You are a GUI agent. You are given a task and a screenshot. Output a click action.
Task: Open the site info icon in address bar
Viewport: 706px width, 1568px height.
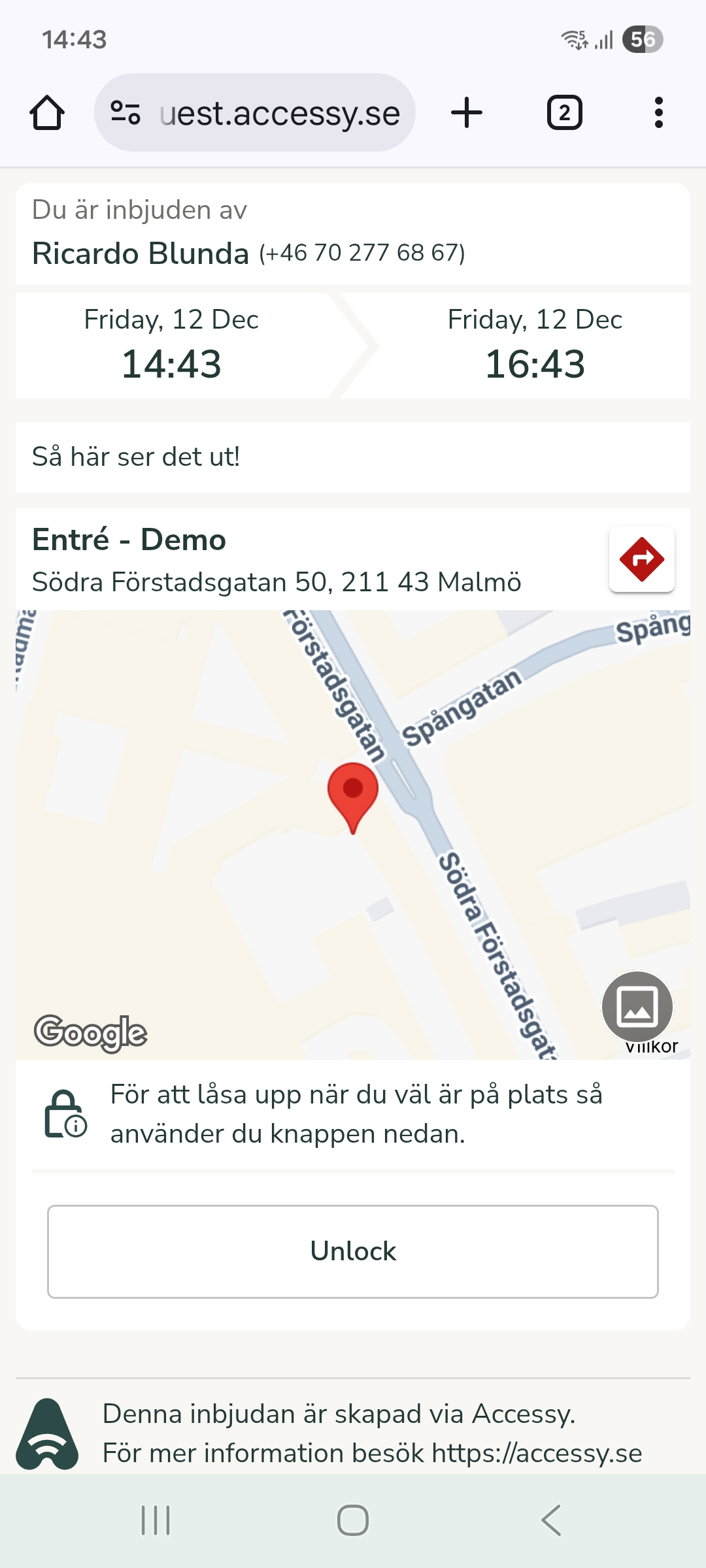click(x=126, y=113)
